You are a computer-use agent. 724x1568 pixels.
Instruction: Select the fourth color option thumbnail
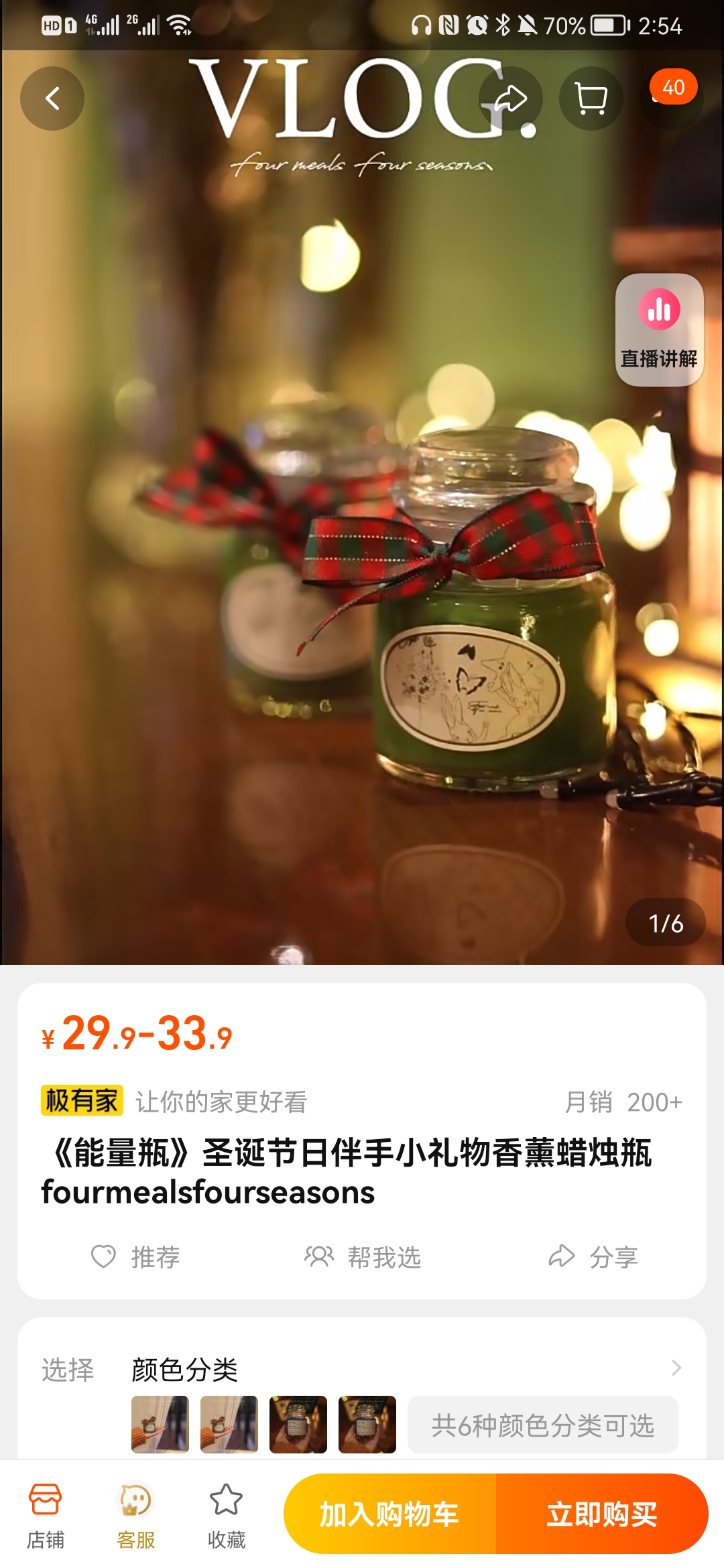[x=367, y=1425]
